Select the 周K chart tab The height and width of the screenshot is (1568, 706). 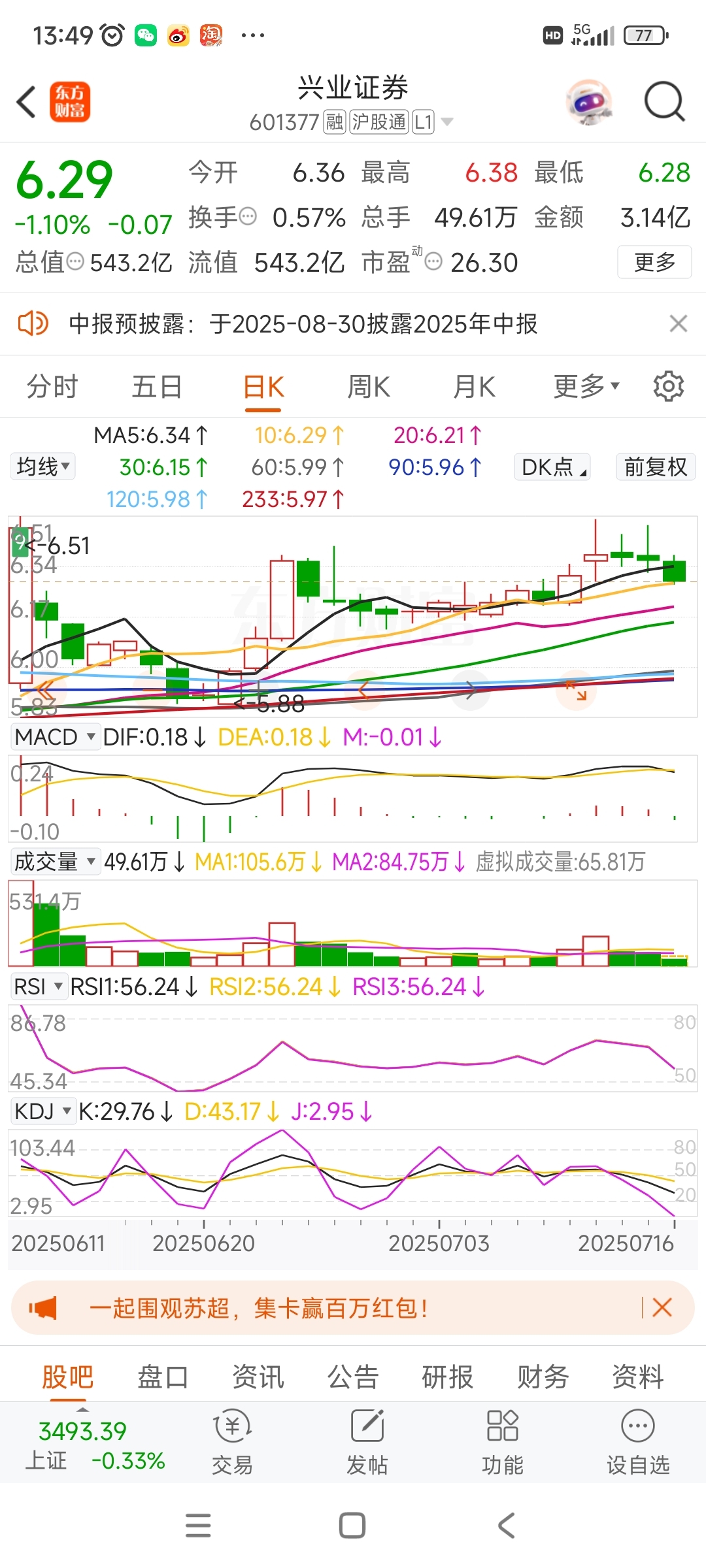pos(369,387)
